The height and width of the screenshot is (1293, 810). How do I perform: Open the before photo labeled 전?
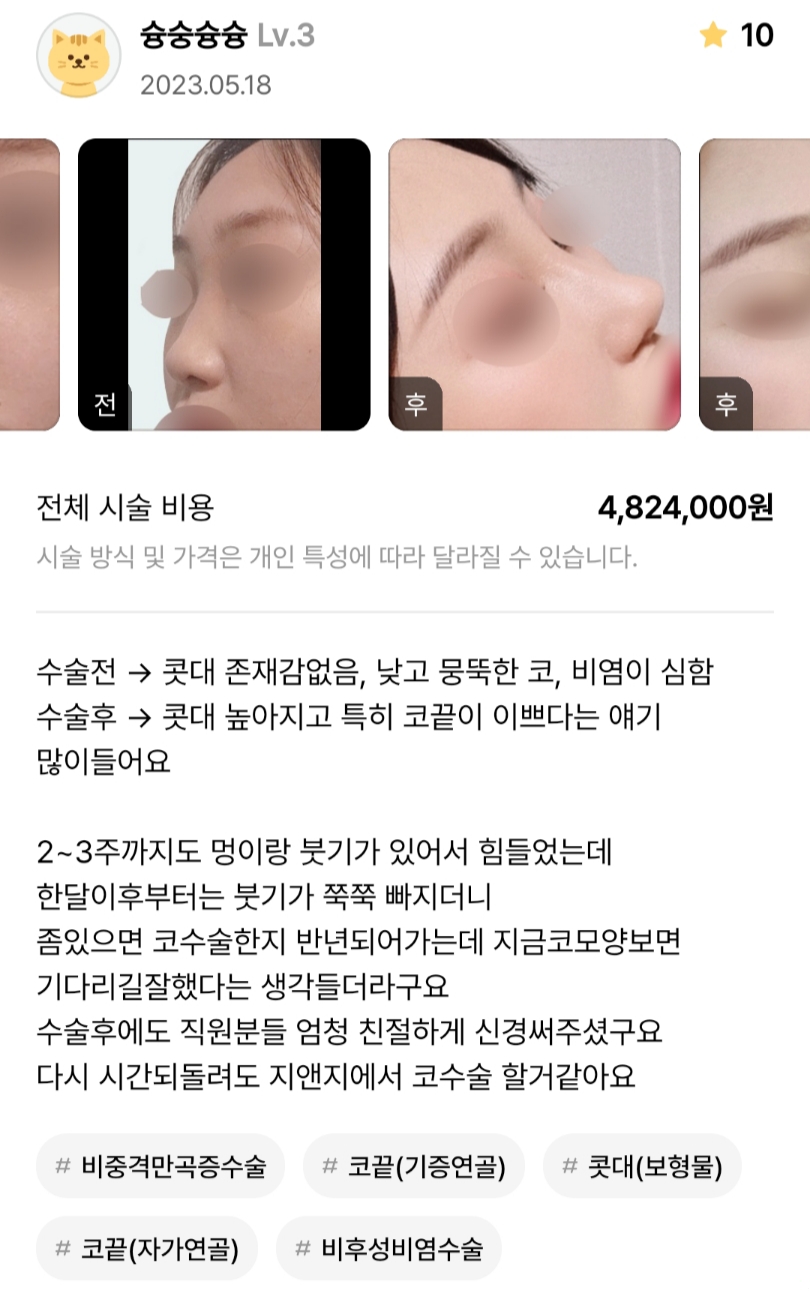point(224,285)
